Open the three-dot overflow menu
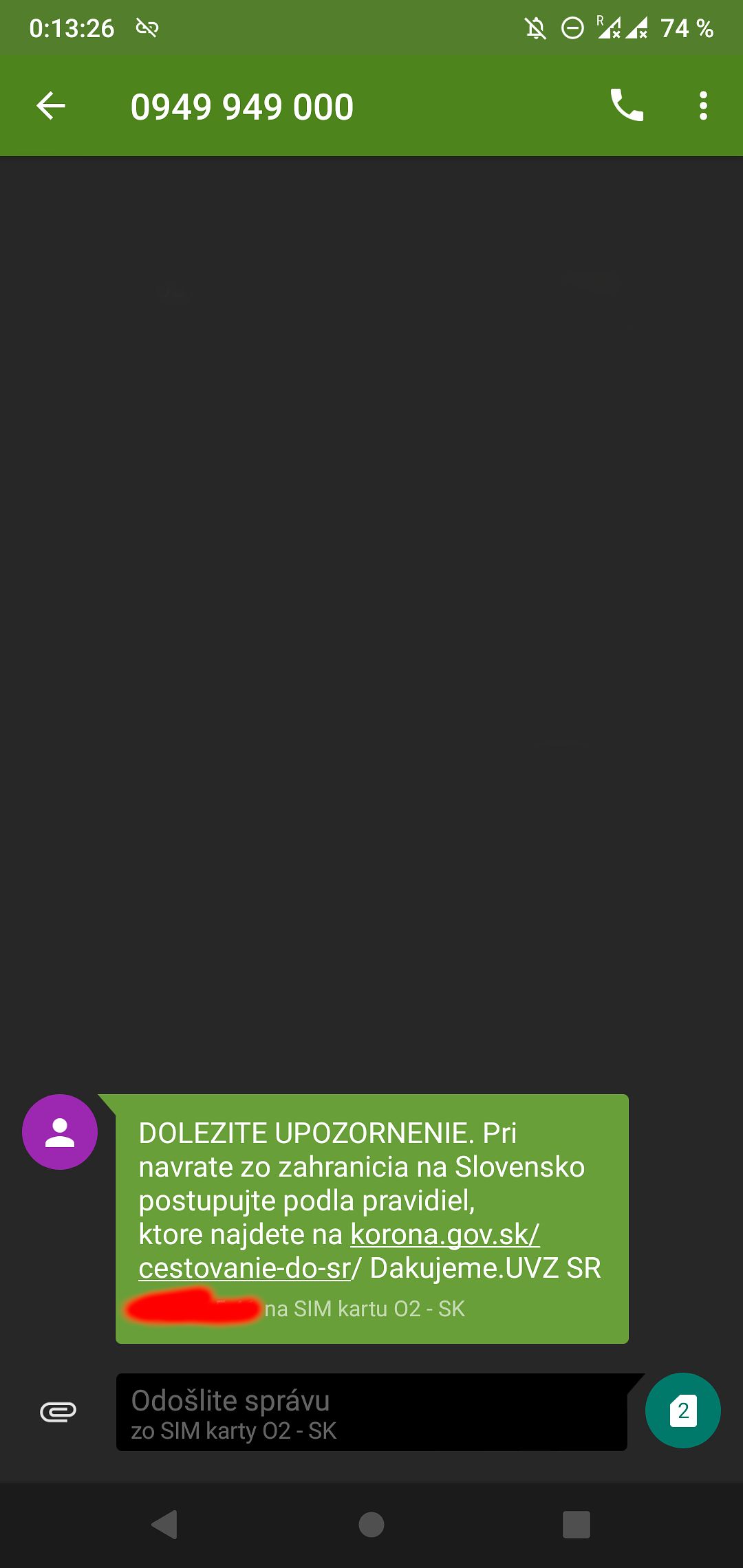This screenshot has width=743, height=1568. click(703, 106)
